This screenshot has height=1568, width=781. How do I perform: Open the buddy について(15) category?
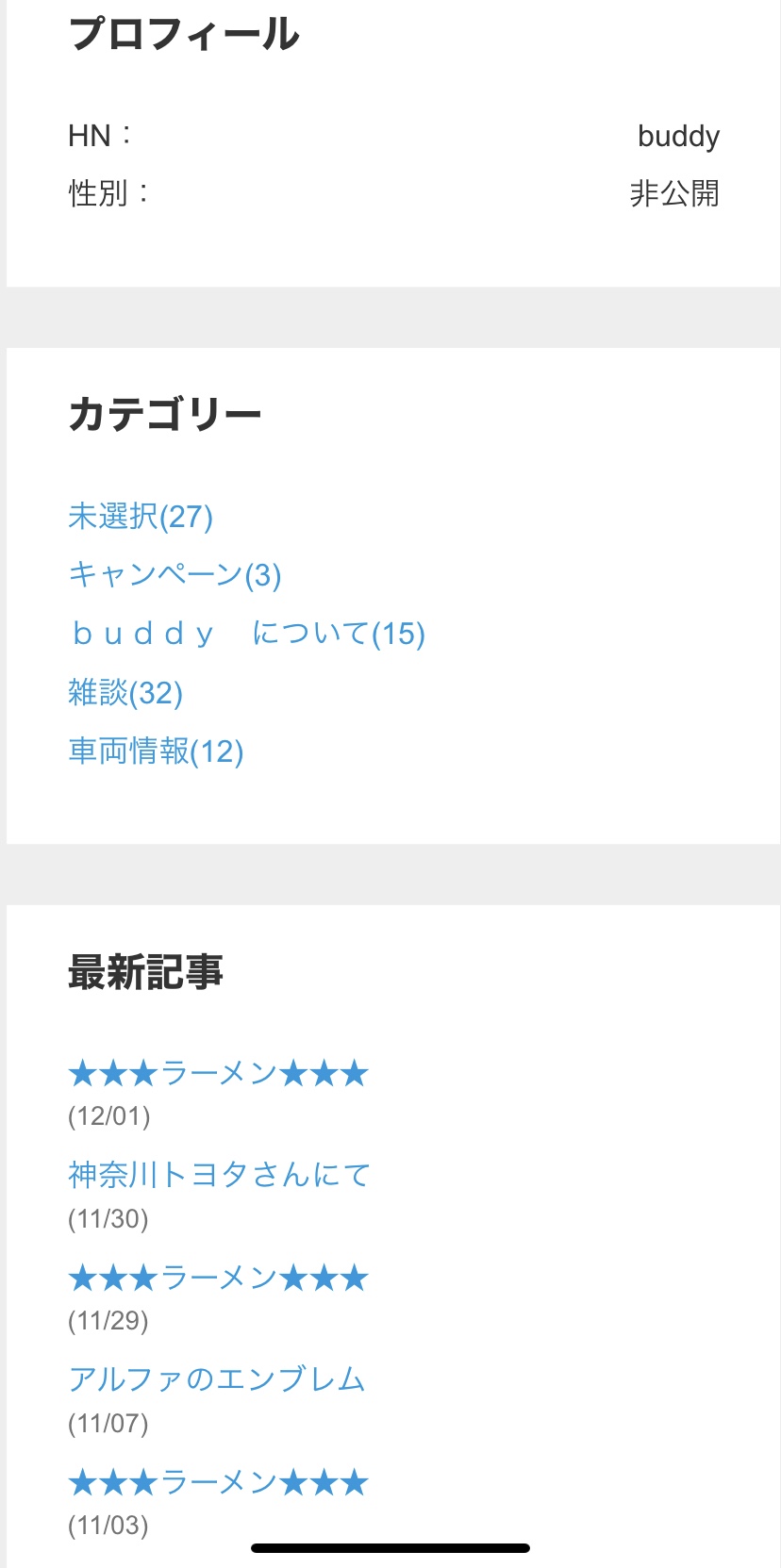click(247, 634)
